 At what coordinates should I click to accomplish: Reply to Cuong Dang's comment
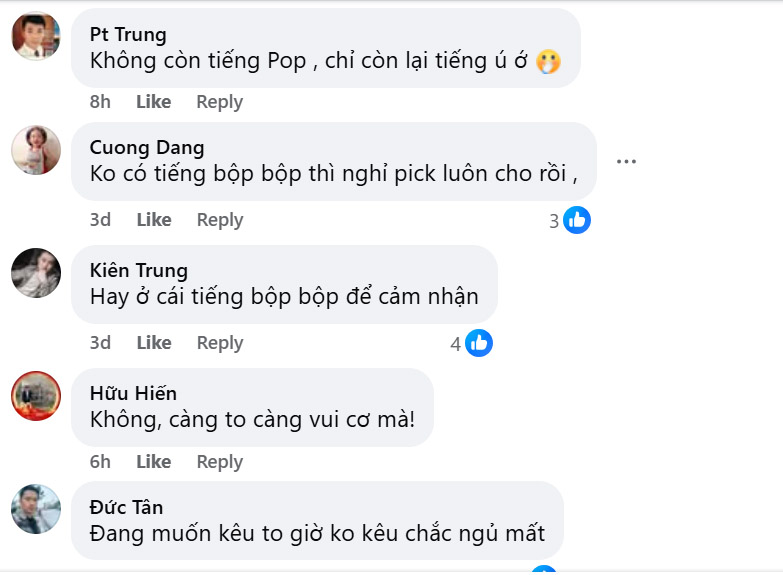pos(219,220)
